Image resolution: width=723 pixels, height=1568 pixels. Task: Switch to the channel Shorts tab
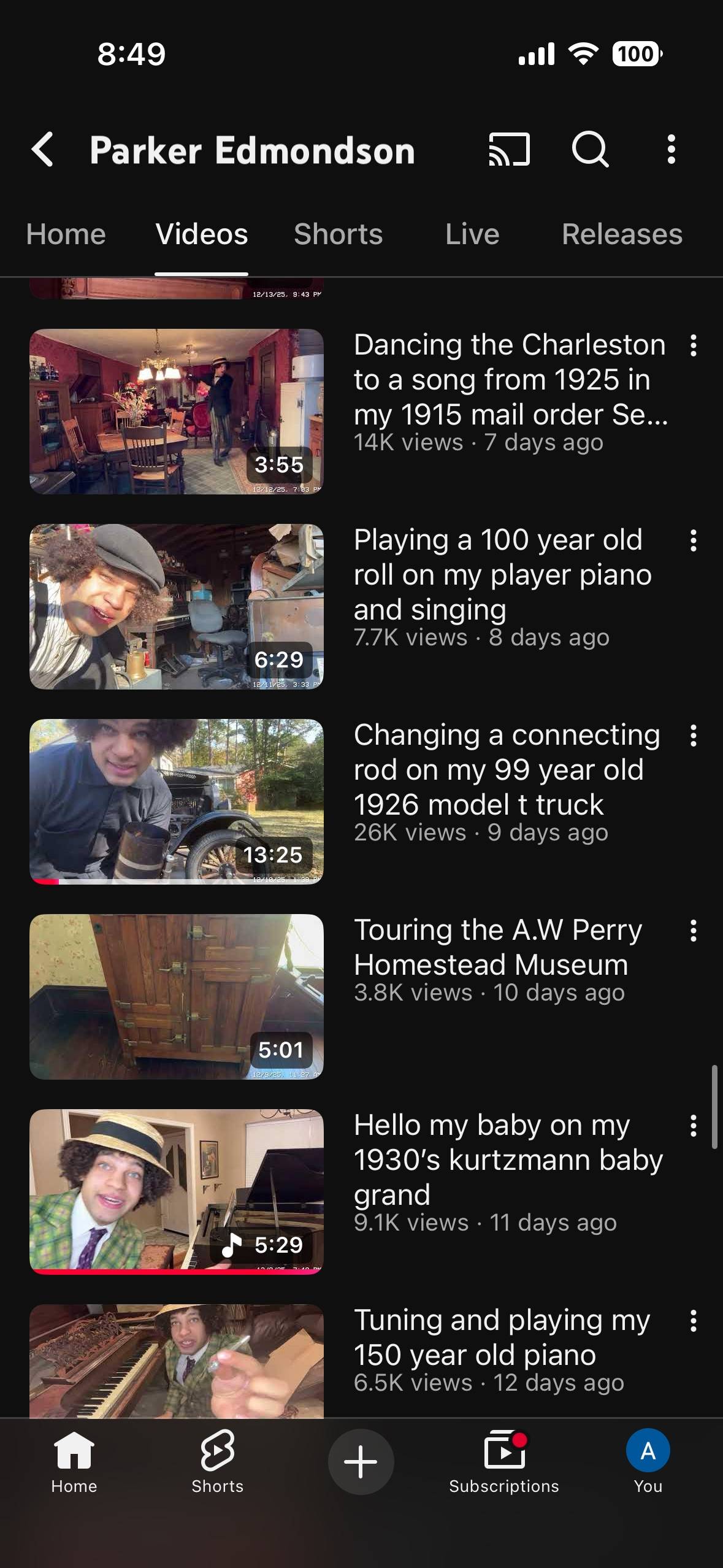coord(338,234)
